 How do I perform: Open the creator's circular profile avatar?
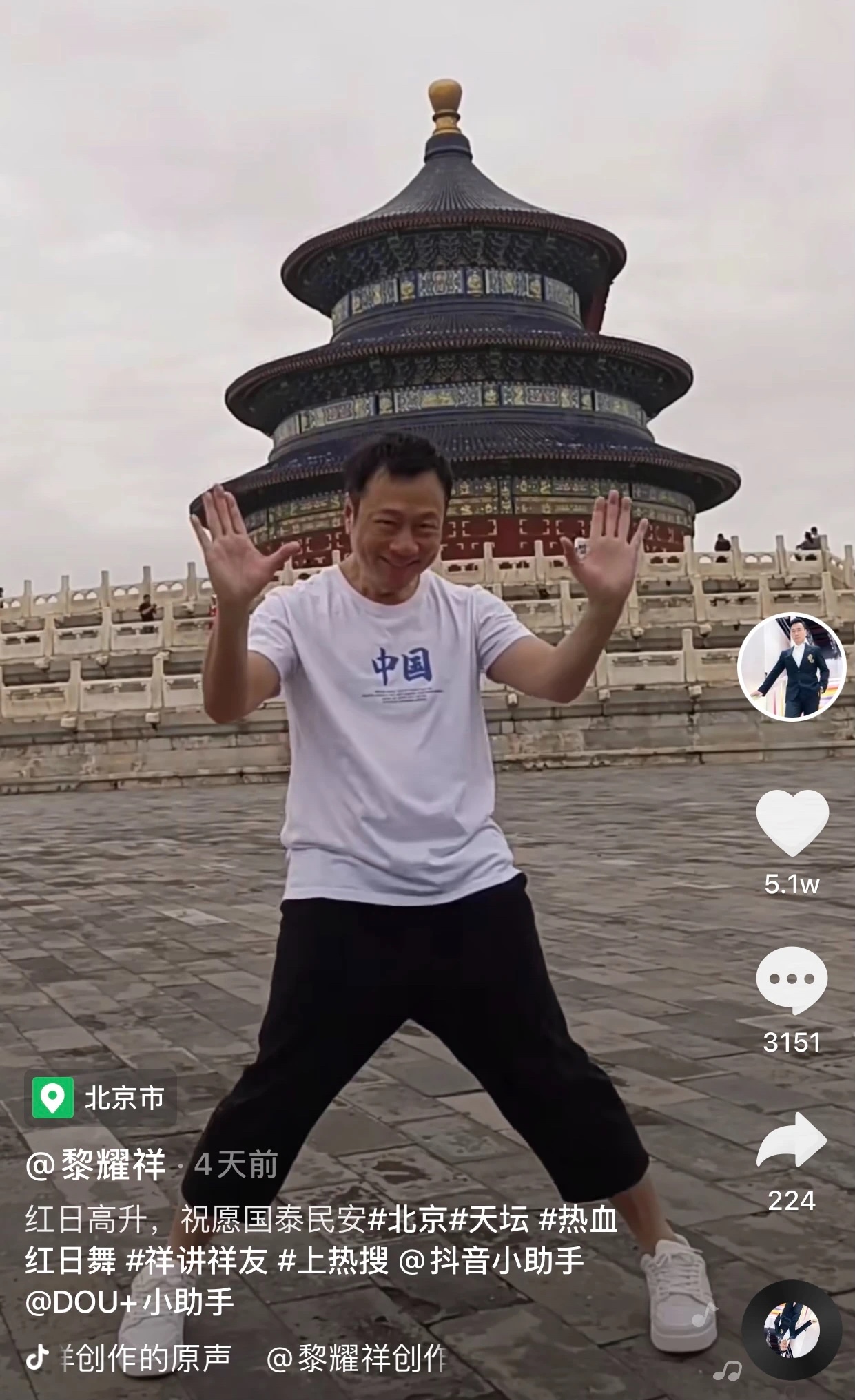point(792,667)
